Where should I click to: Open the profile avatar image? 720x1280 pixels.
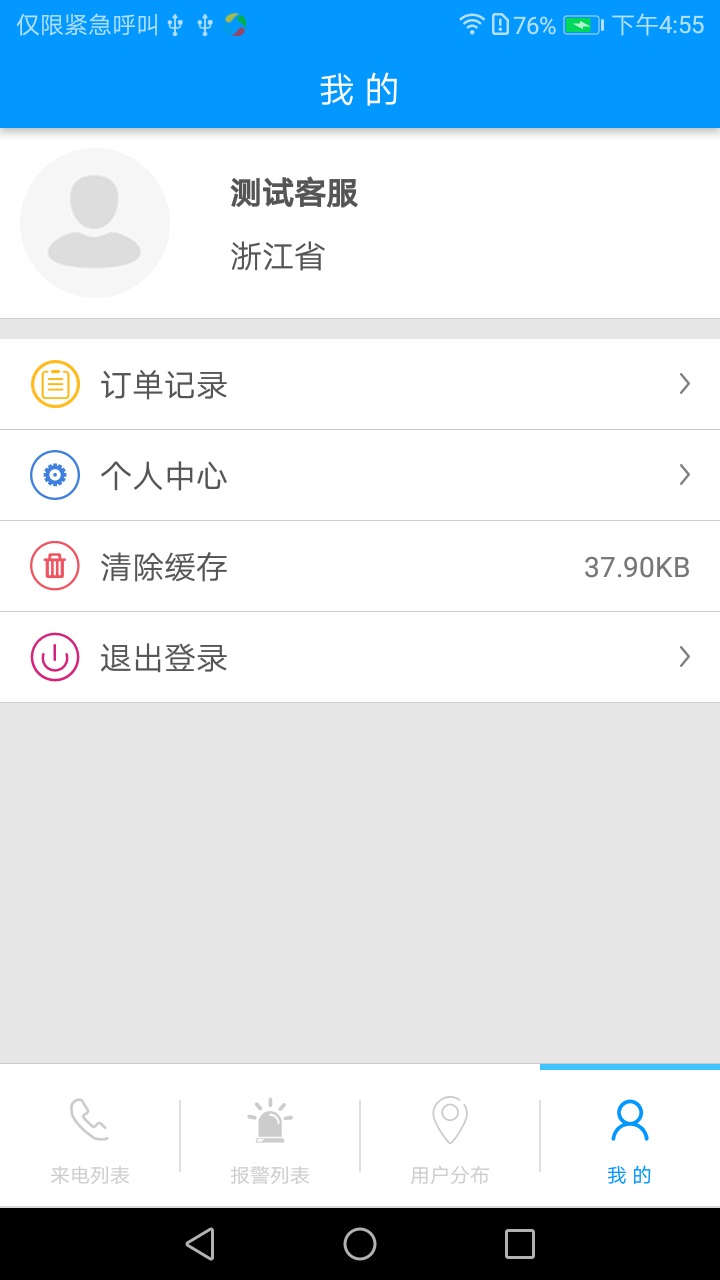pyautogui.click(x=94, y=223)
